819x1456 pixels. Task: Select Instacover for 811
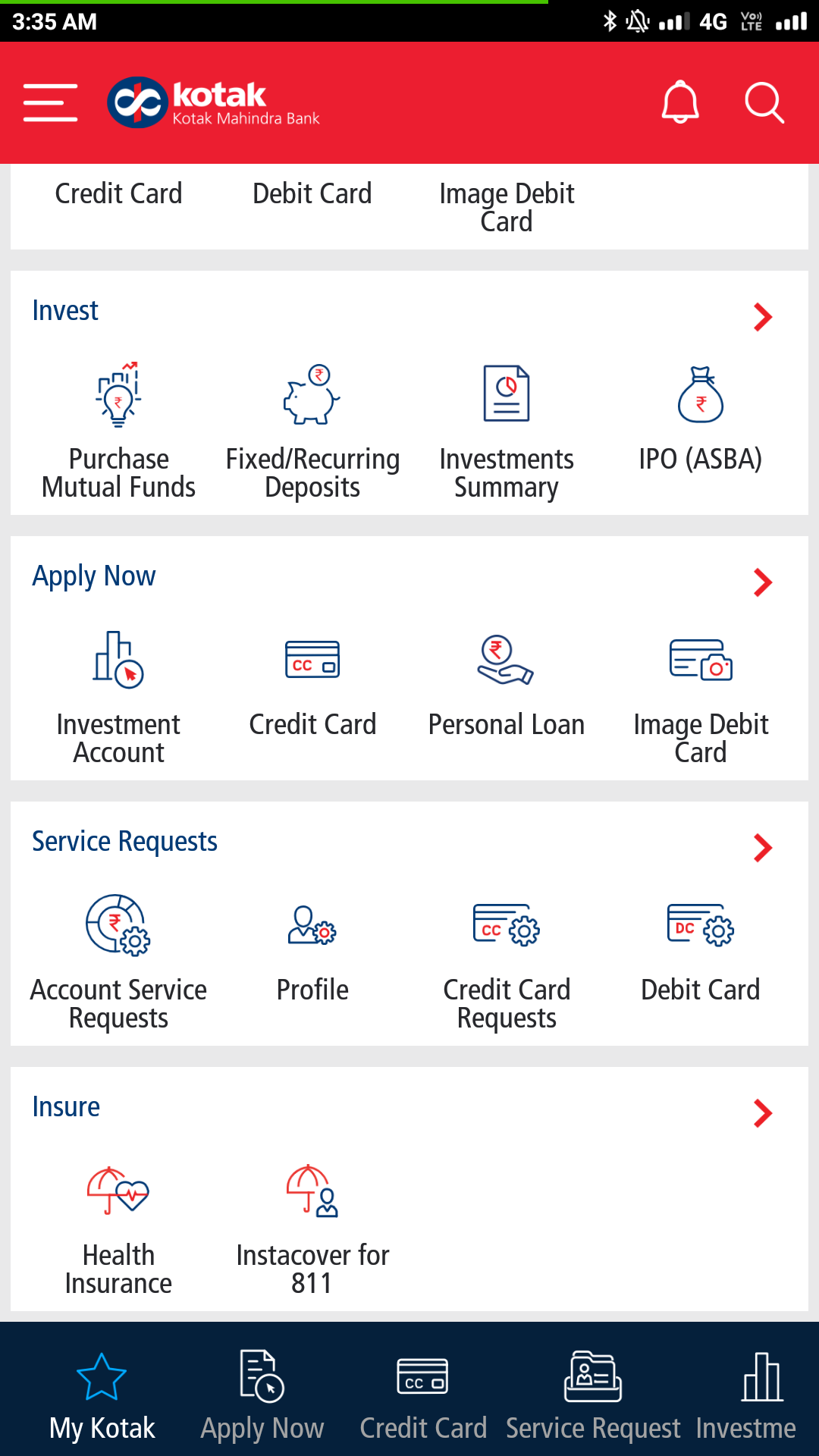point(312,1227)
